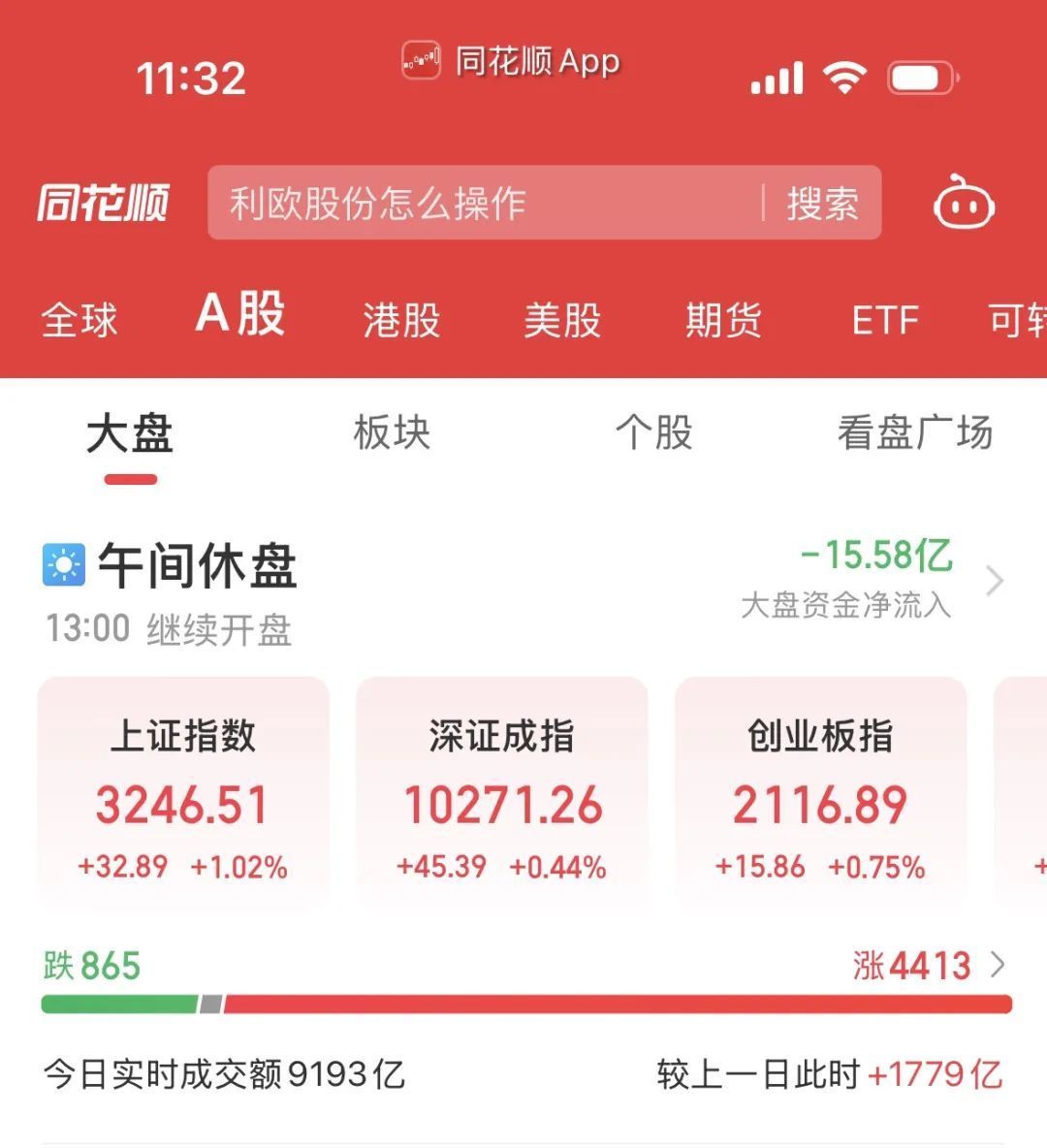Switch to the 港股 tab

click(401, 319)
